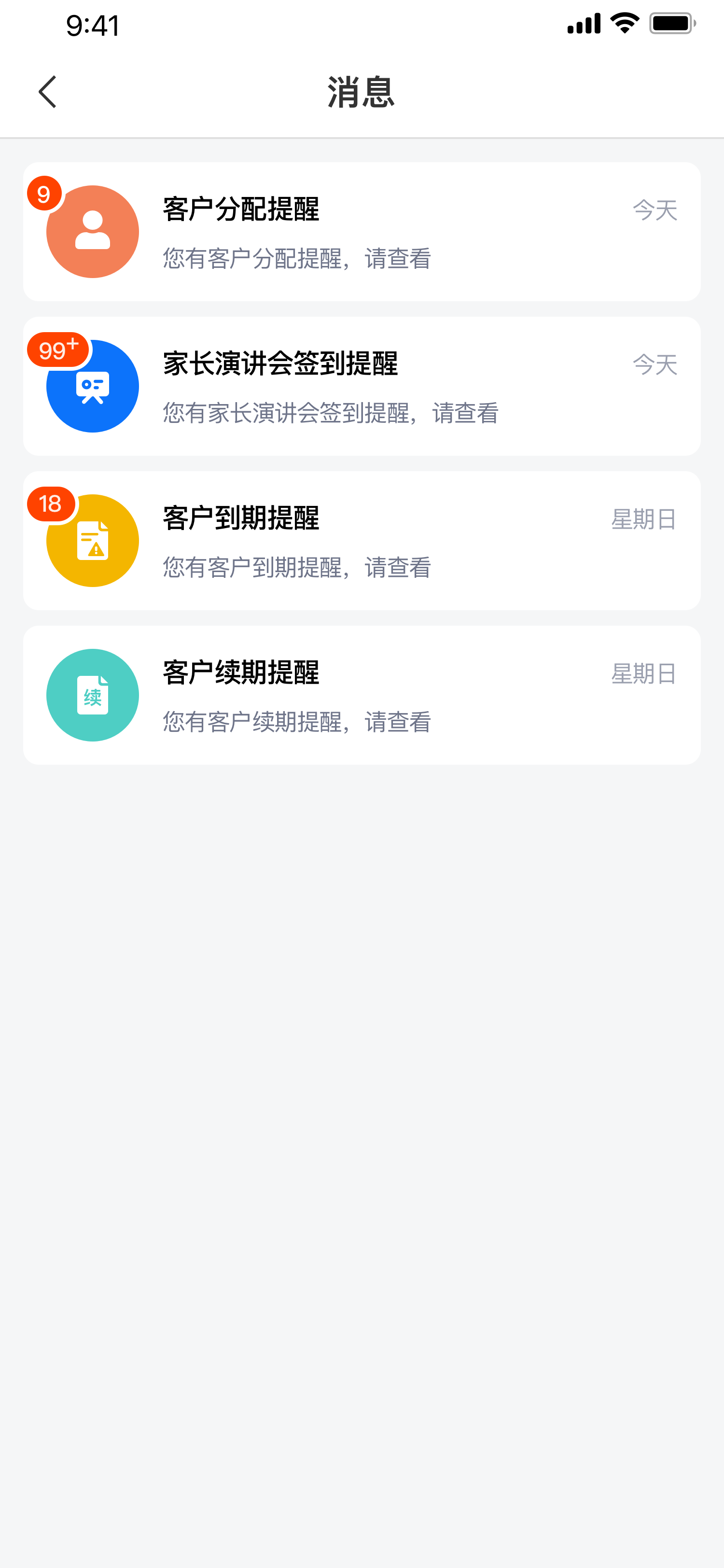Open the 客户续期提醒 message

pos(362,695)
